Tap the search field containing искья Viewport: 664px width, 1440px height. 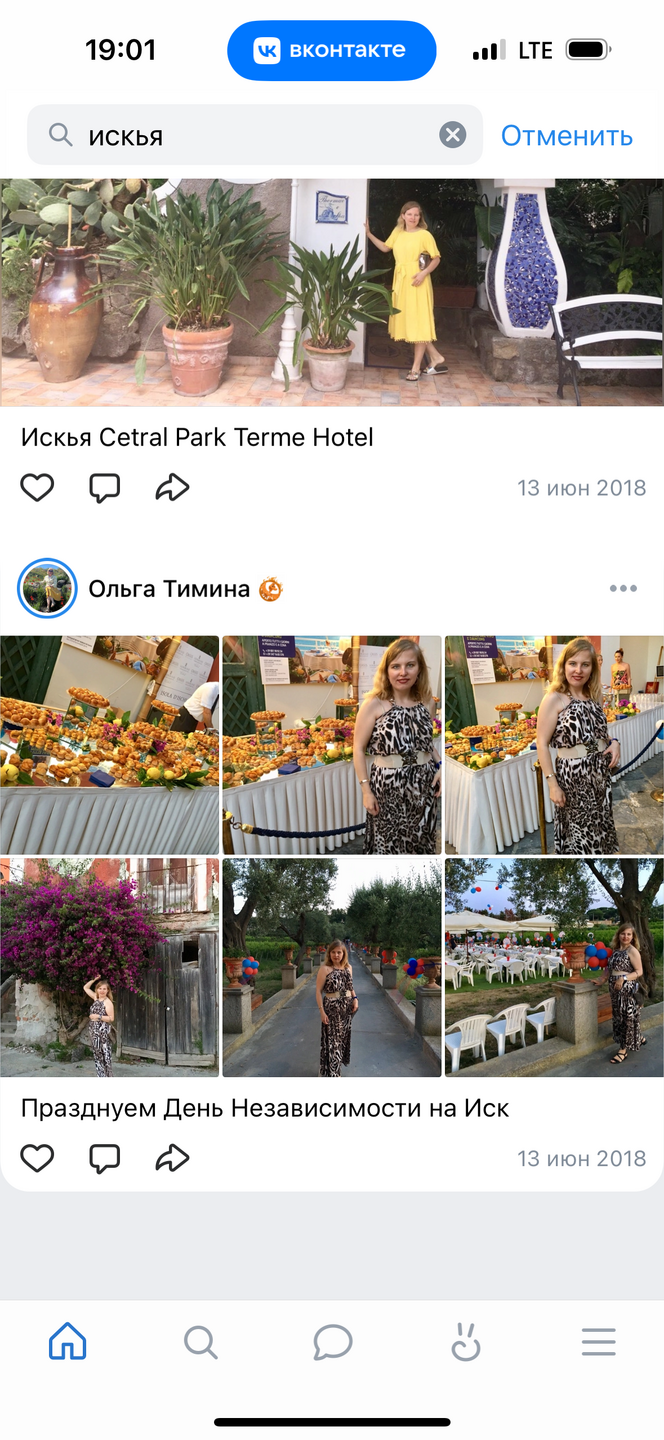tap(255, 135)
